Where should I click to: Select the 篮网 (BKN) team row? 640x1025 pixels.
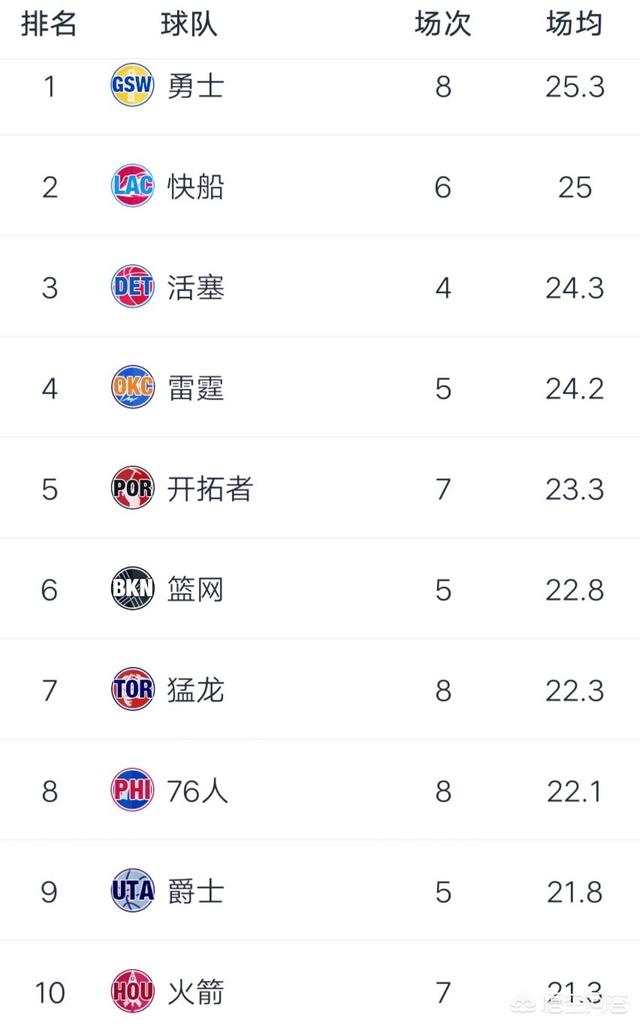[320, 588]
